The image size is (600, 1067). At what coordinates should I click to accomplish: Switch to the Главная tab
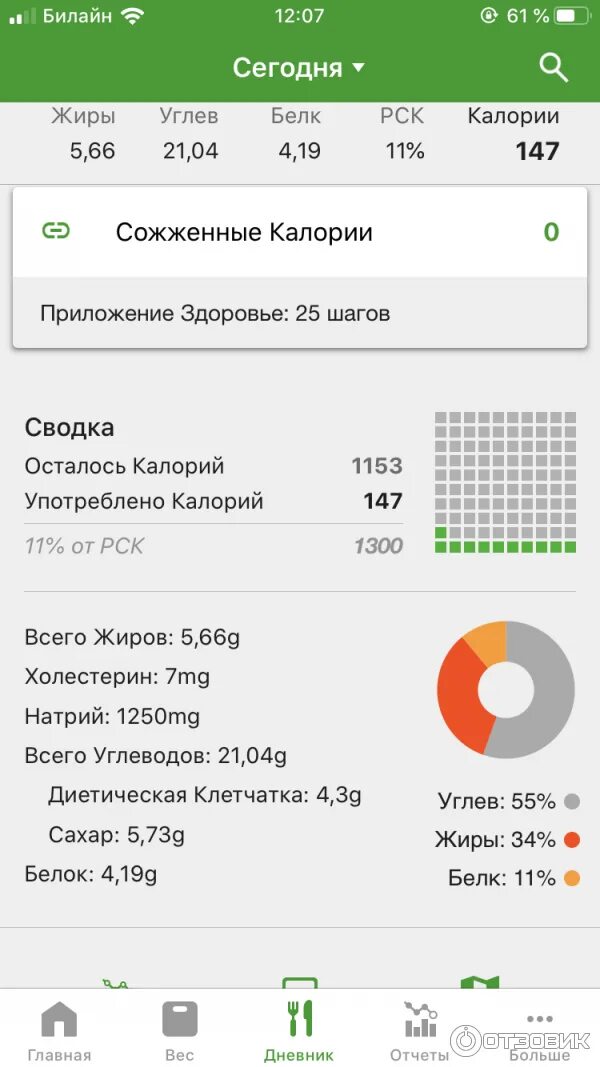click(59, 1030)
